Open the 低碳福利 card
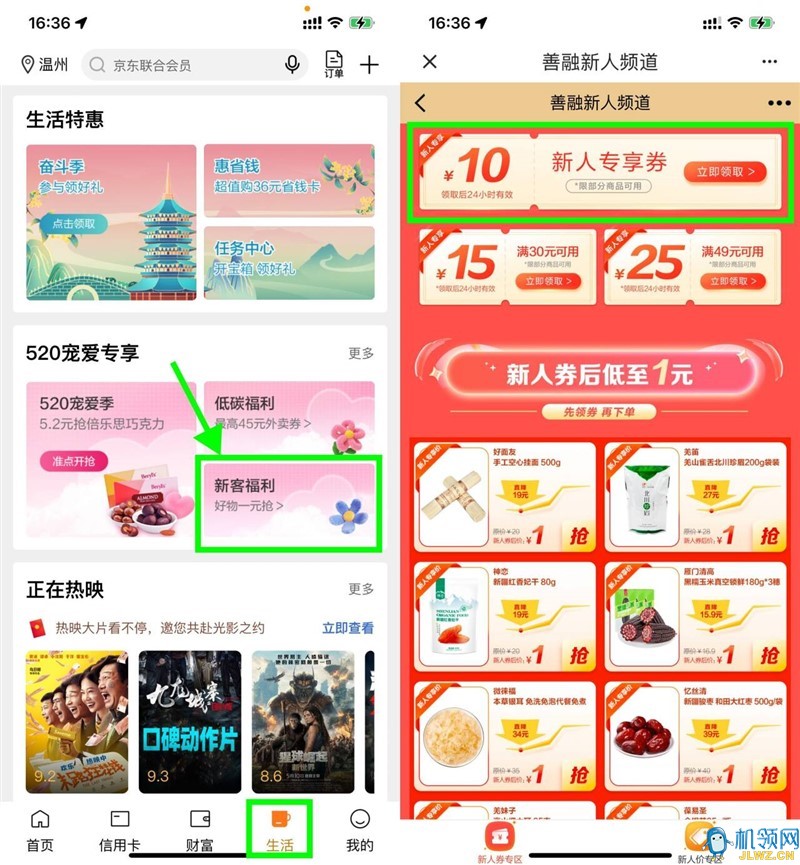The height and width of the screenshot is (865, 800). (x=289, y=416)
